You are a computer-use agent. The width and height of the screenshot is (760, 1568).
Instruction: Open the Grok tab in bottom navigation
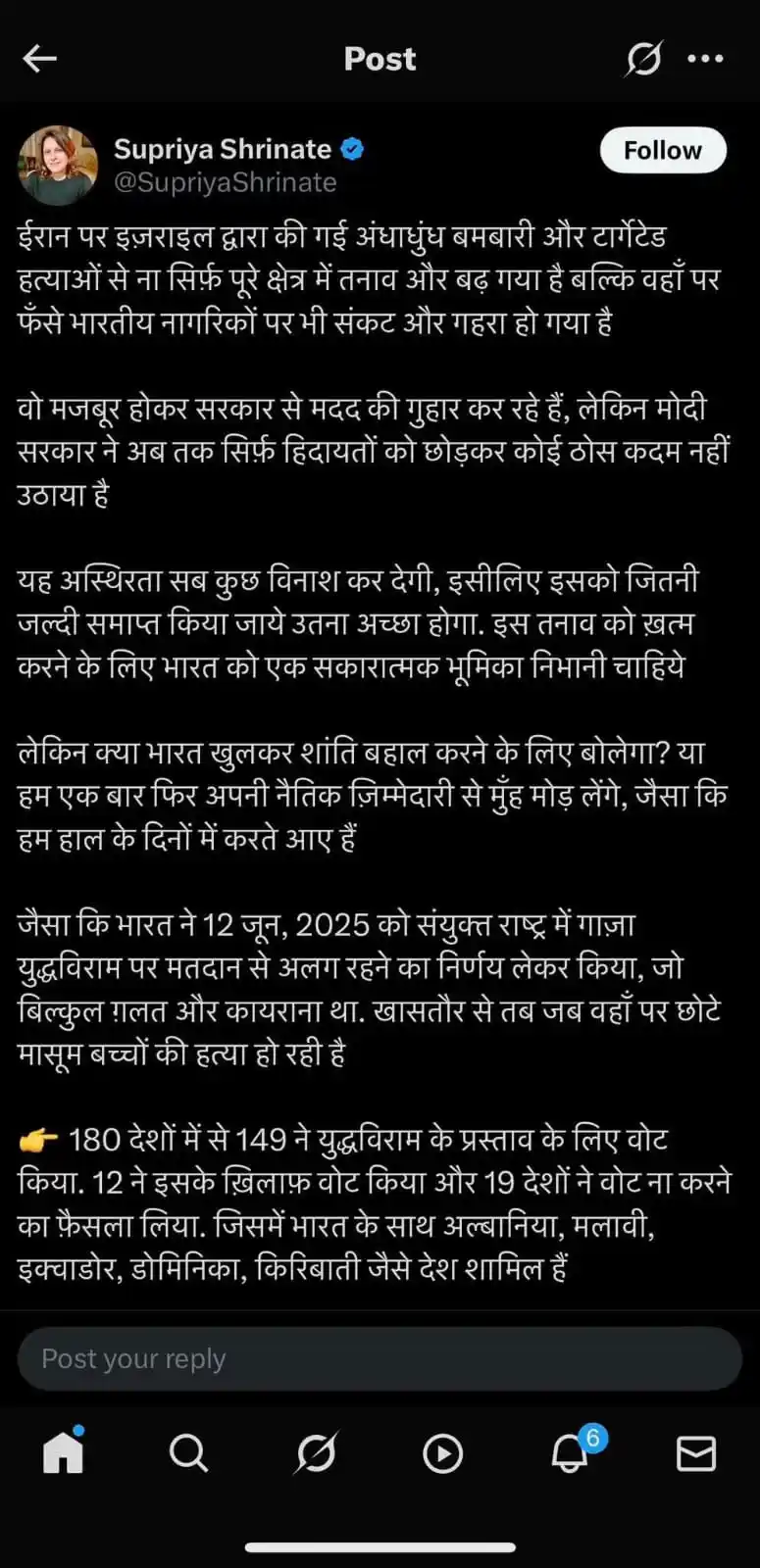point(316,1452)
